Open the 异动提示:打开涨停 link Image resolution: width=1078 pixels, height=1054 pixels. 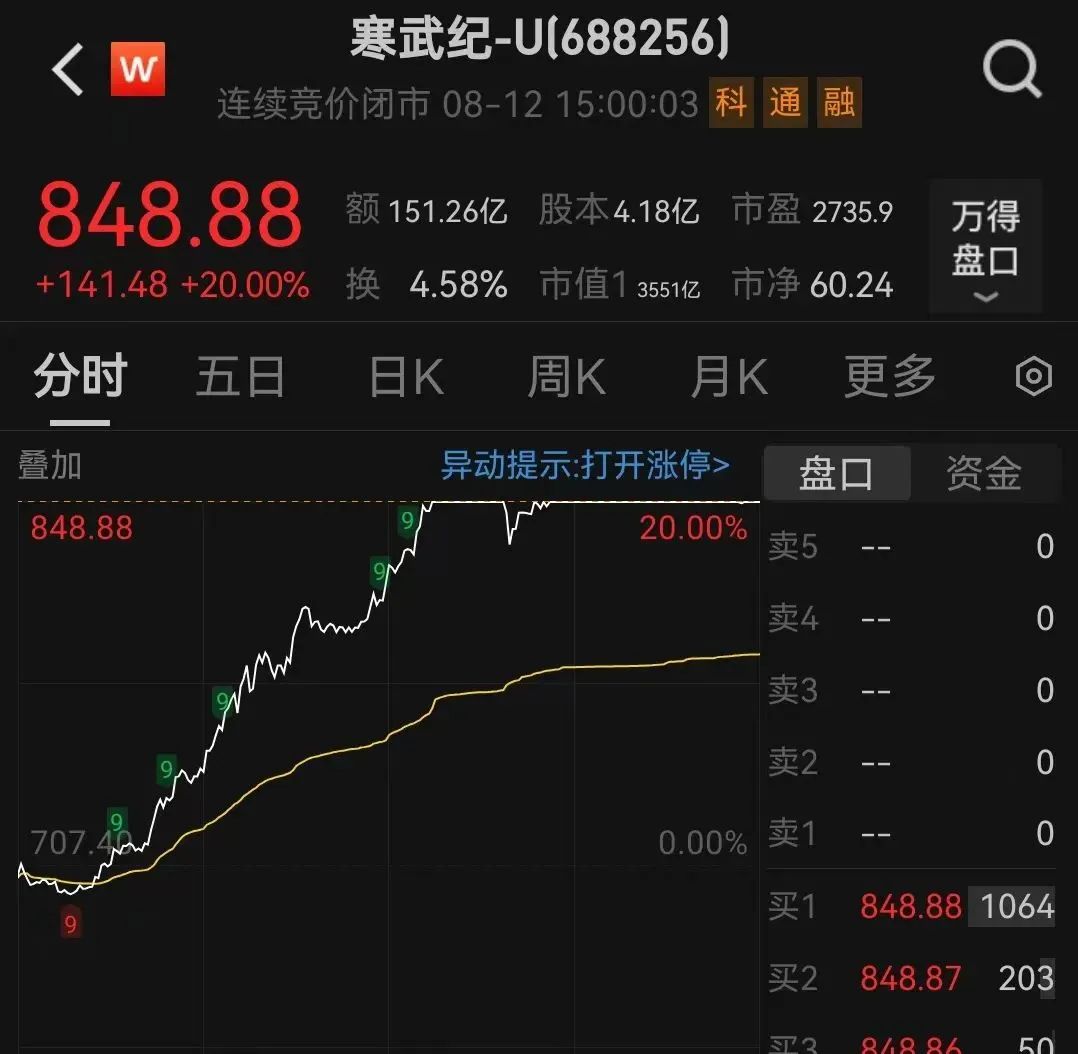(x=585, y=465)
